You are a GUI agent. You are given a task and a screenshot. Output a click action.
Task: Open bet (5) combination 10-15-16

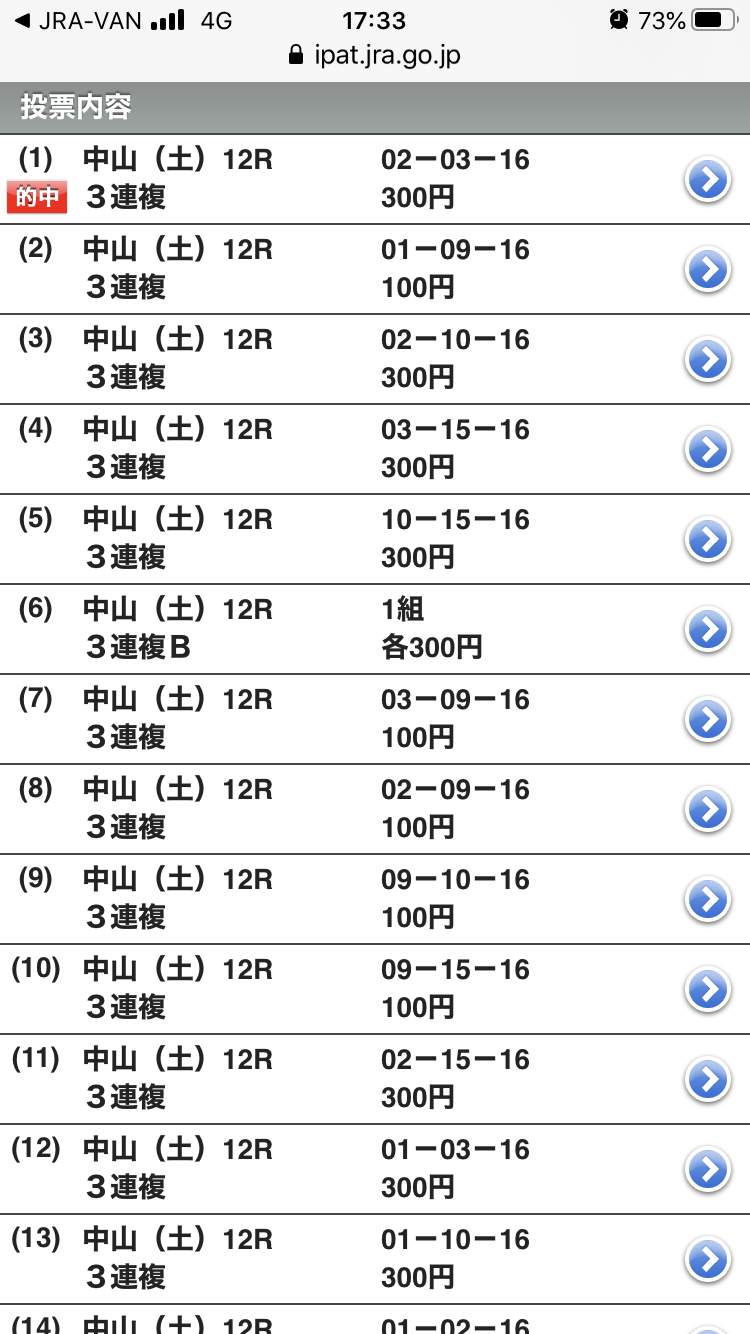click(707, 540)
